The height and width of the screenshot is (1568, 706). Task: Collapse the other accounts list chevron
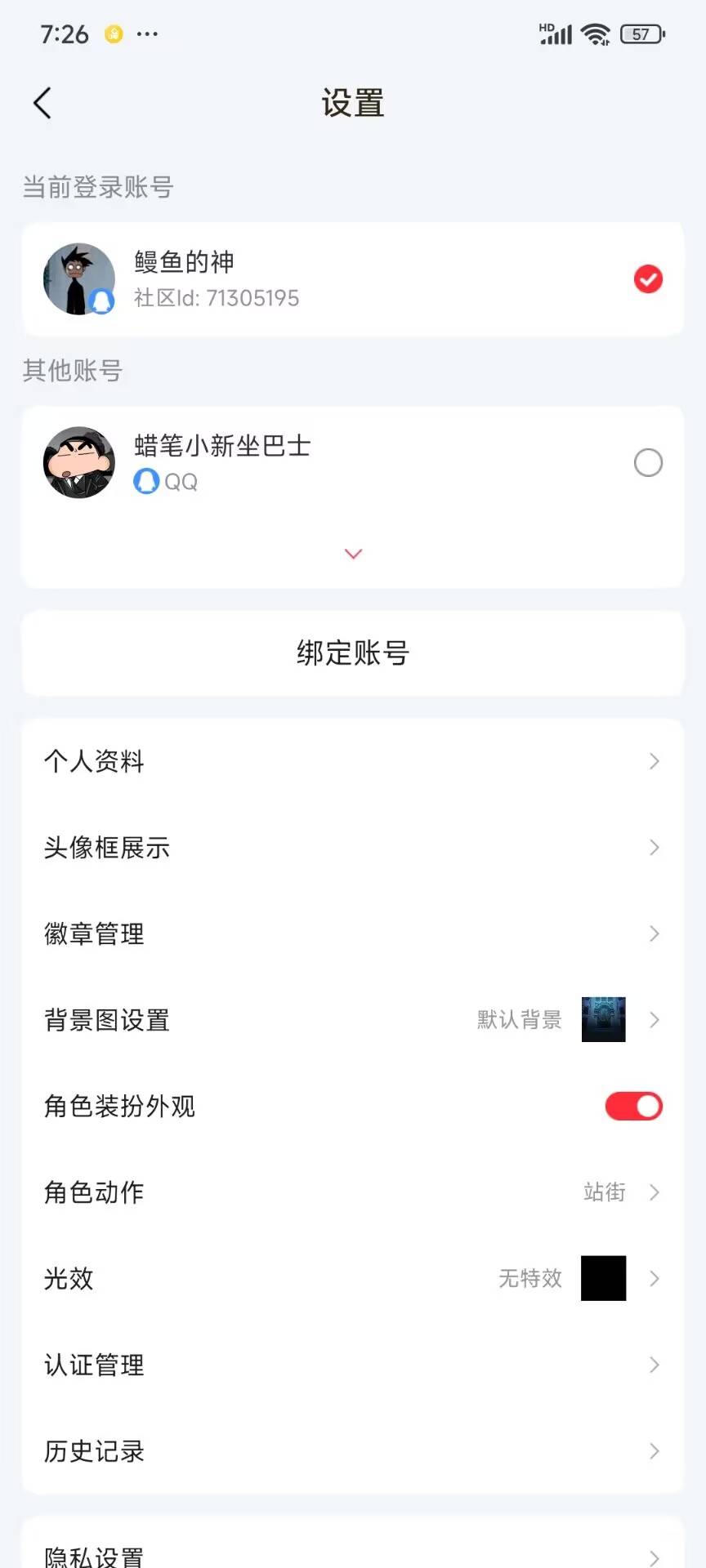(353, 554)
